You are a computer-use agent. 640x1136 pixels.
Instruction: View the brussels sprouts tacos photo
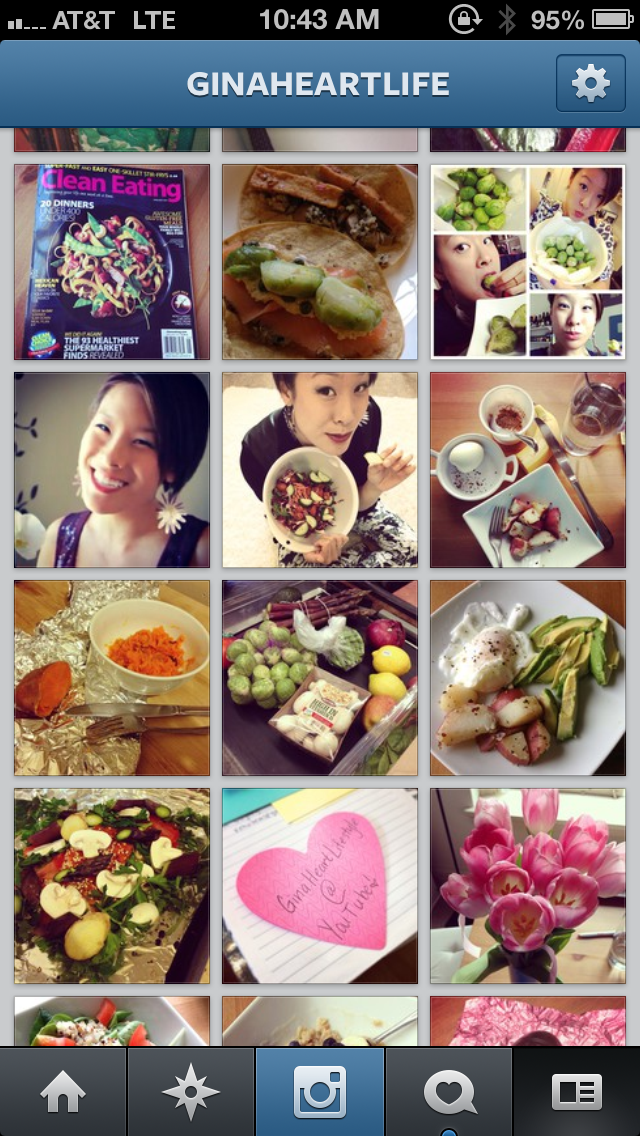click(320, 262)
